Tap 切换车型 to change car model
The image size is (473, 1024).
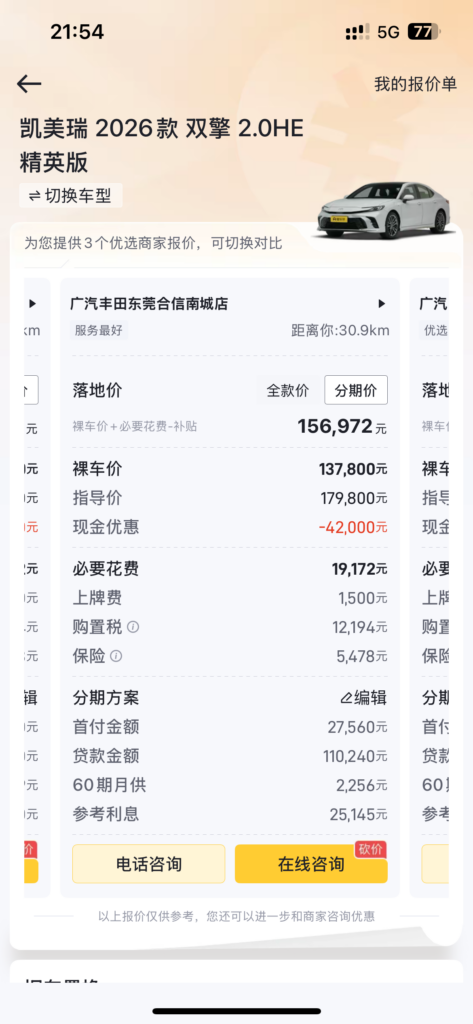(x=71, y=195)
